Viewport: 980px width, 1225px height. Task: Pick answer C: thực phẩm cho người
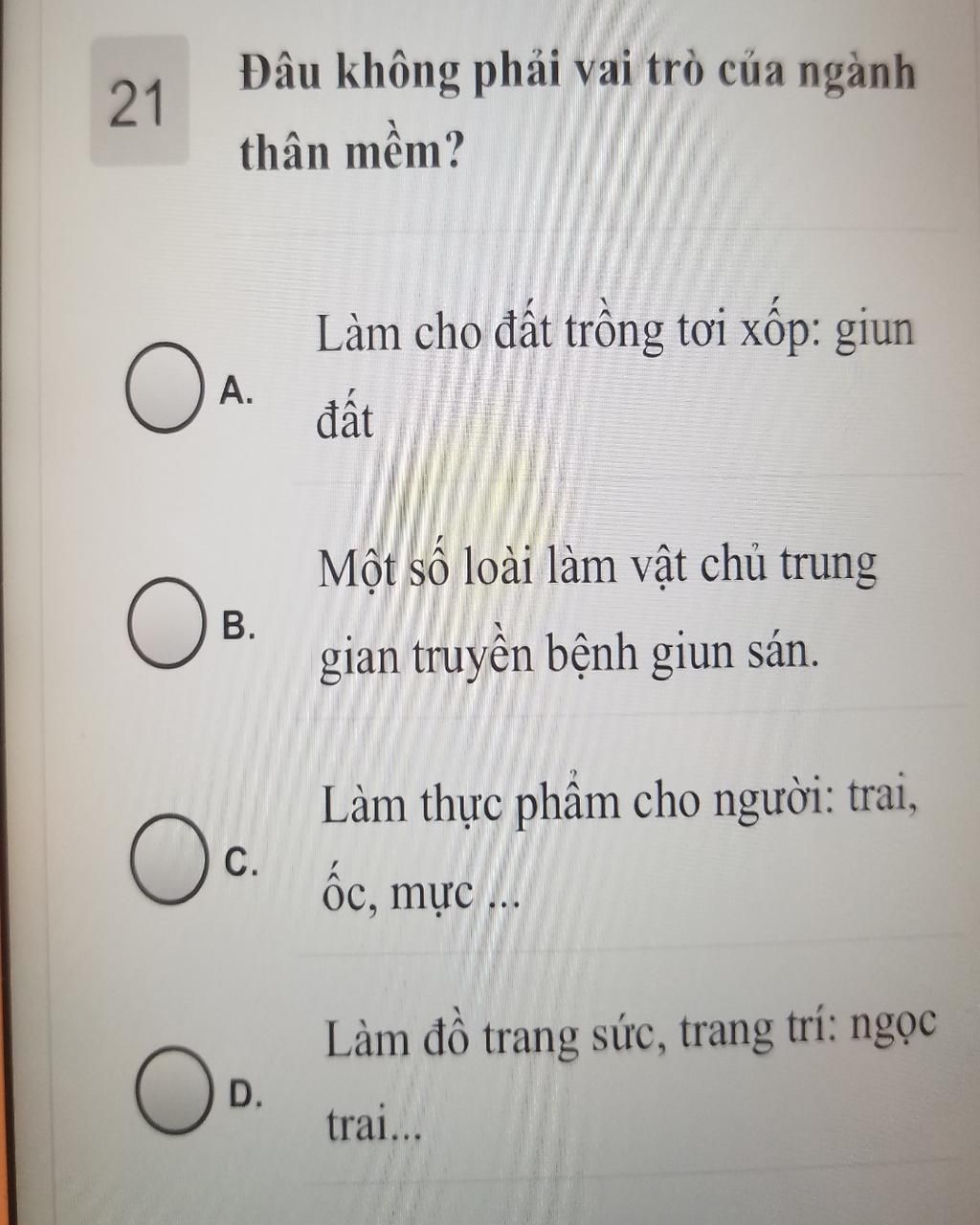(169, 858)
